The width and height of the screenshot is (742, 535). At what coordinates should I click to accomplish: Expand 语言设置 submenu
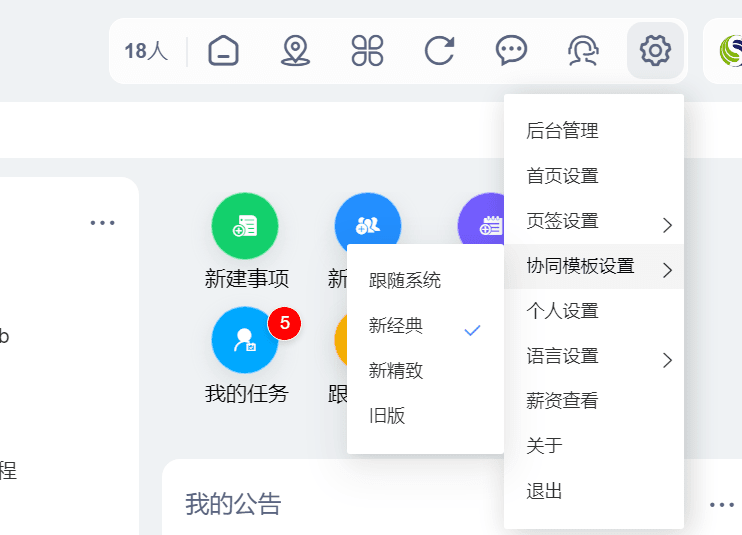(594, 356)
